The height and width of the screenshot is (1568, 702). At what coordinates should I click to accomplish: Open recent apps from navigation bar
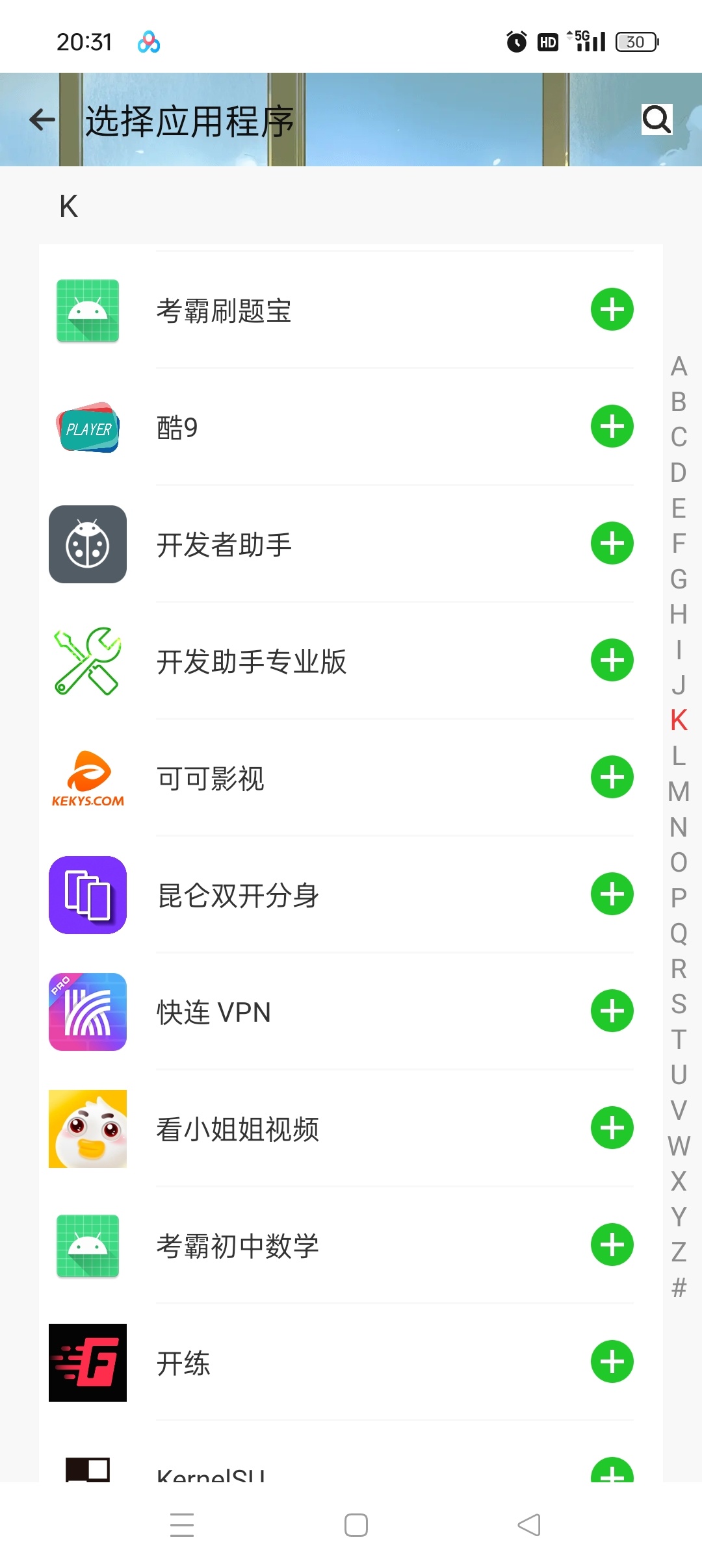[182, 1524]
